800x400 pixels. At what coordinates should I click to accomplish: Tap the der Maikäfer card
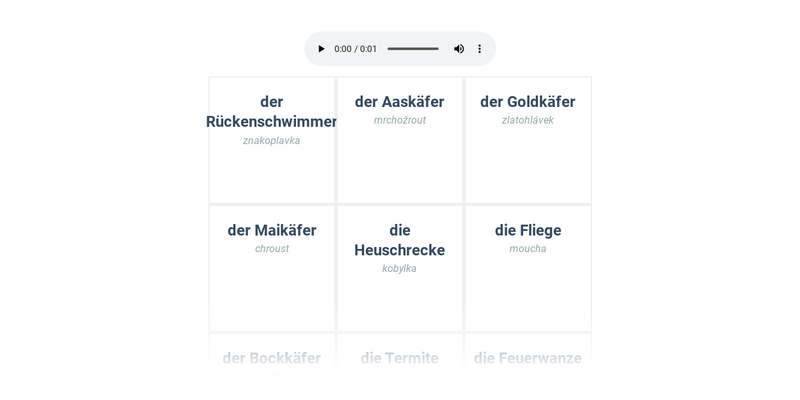[272, 268]
